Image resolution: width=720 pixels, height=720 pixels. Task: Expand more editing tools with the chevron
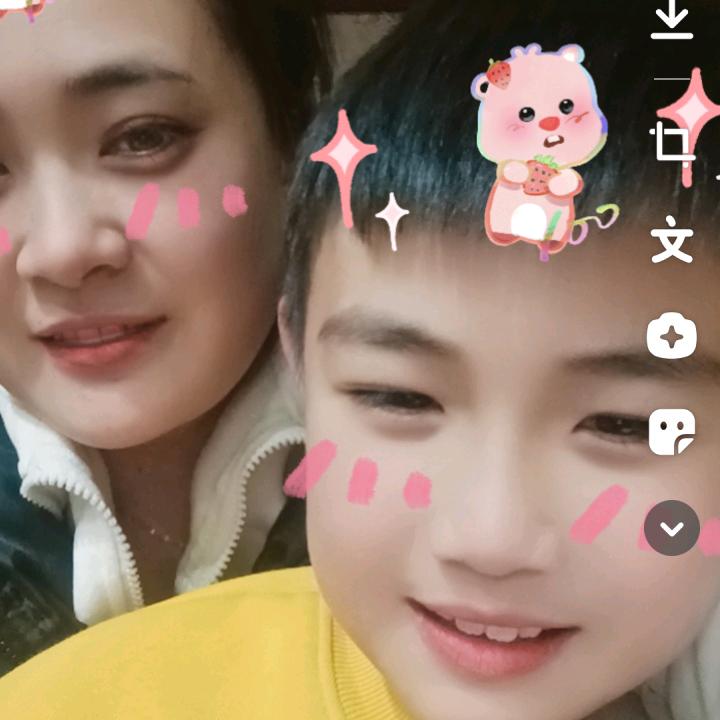point(672,528)
